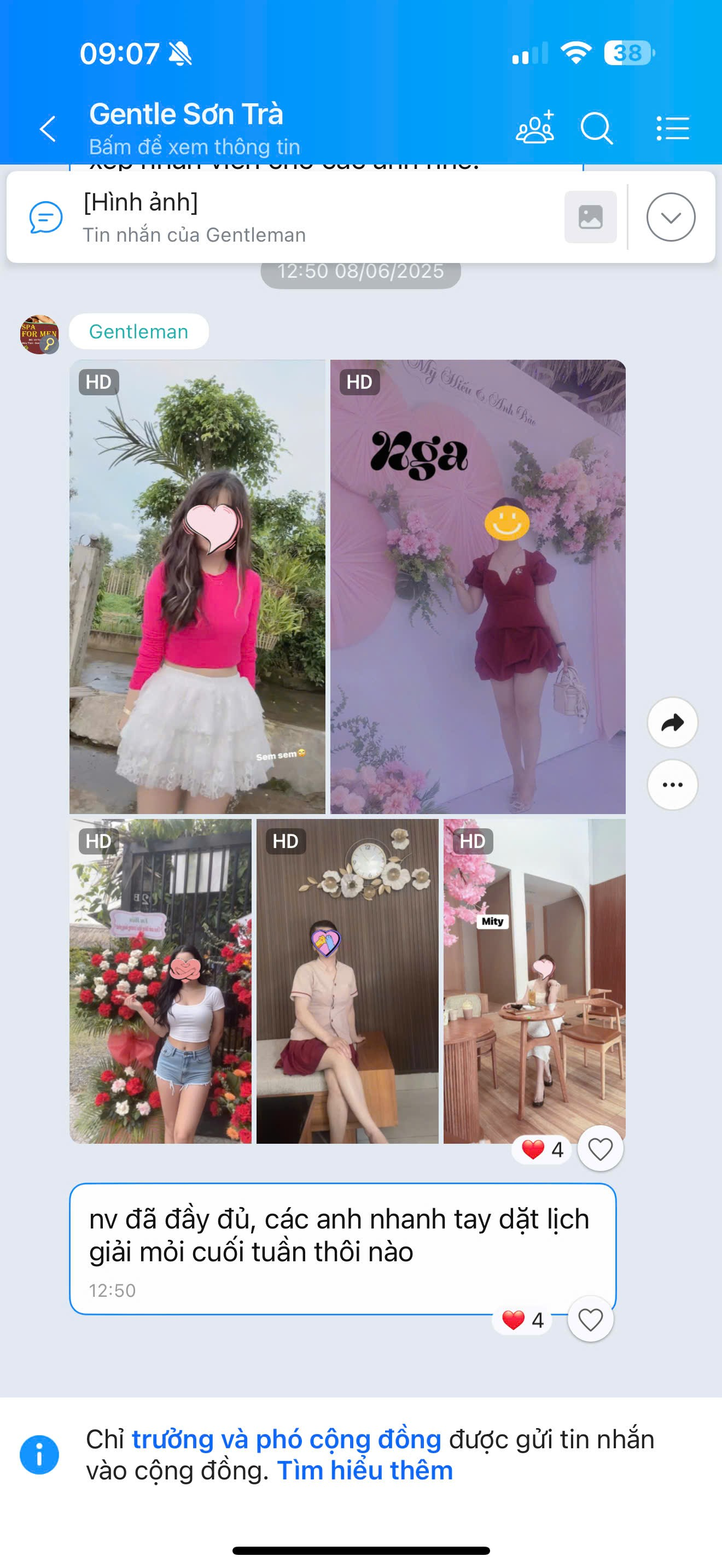Open the photo of girl in pink top
This screenshot has height=1568, width=722.
[197, 586]
